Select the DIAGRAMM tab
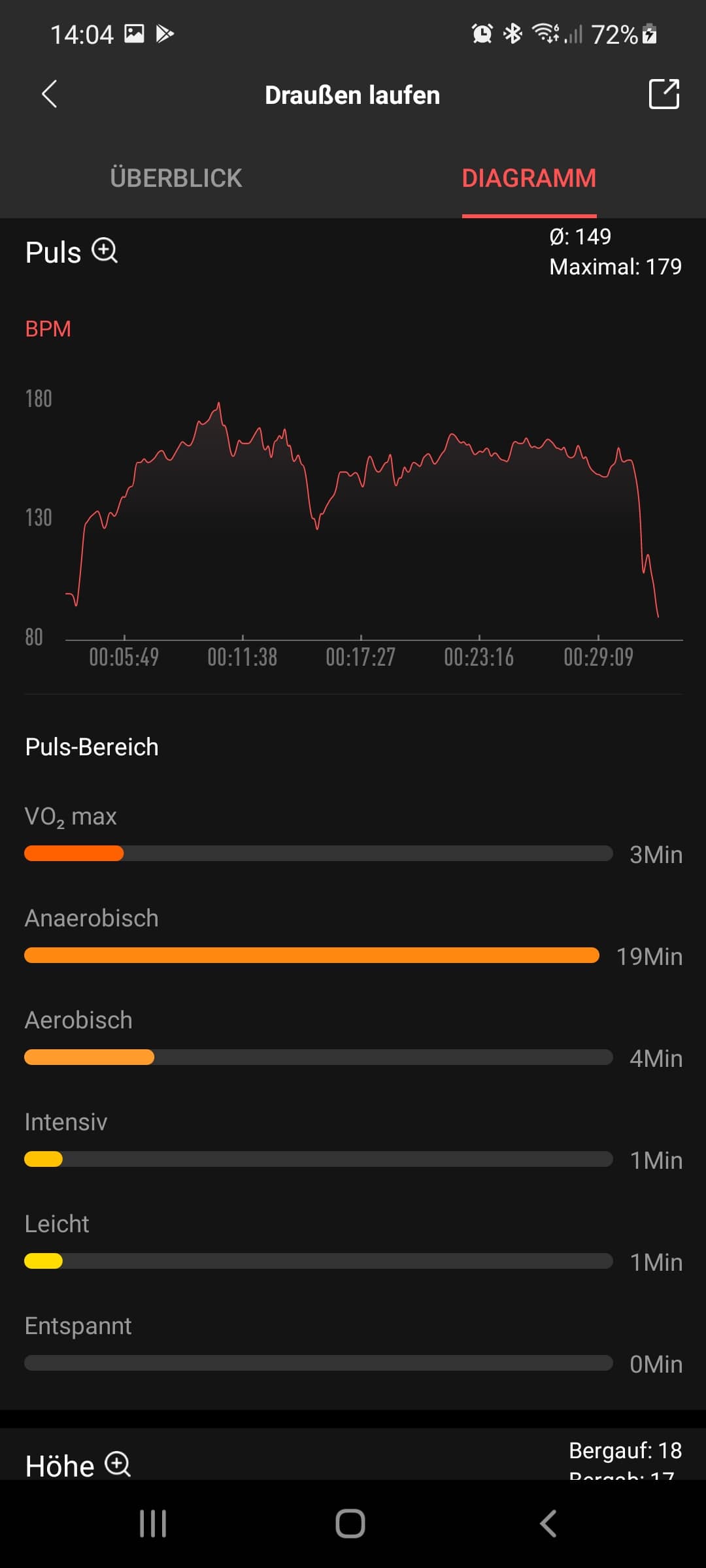 click(x=529, y=178)
